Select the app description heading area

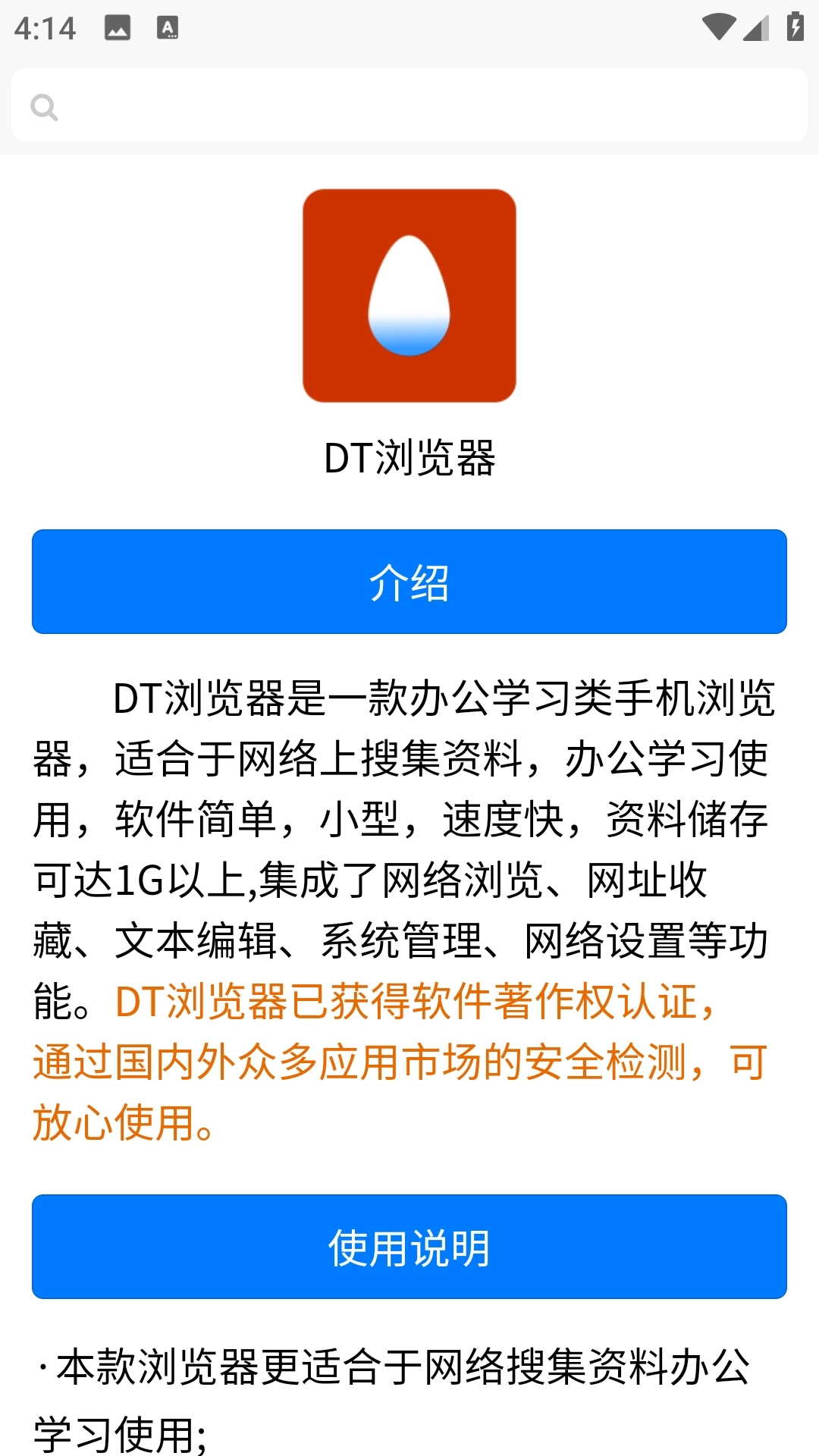[409, 456]
